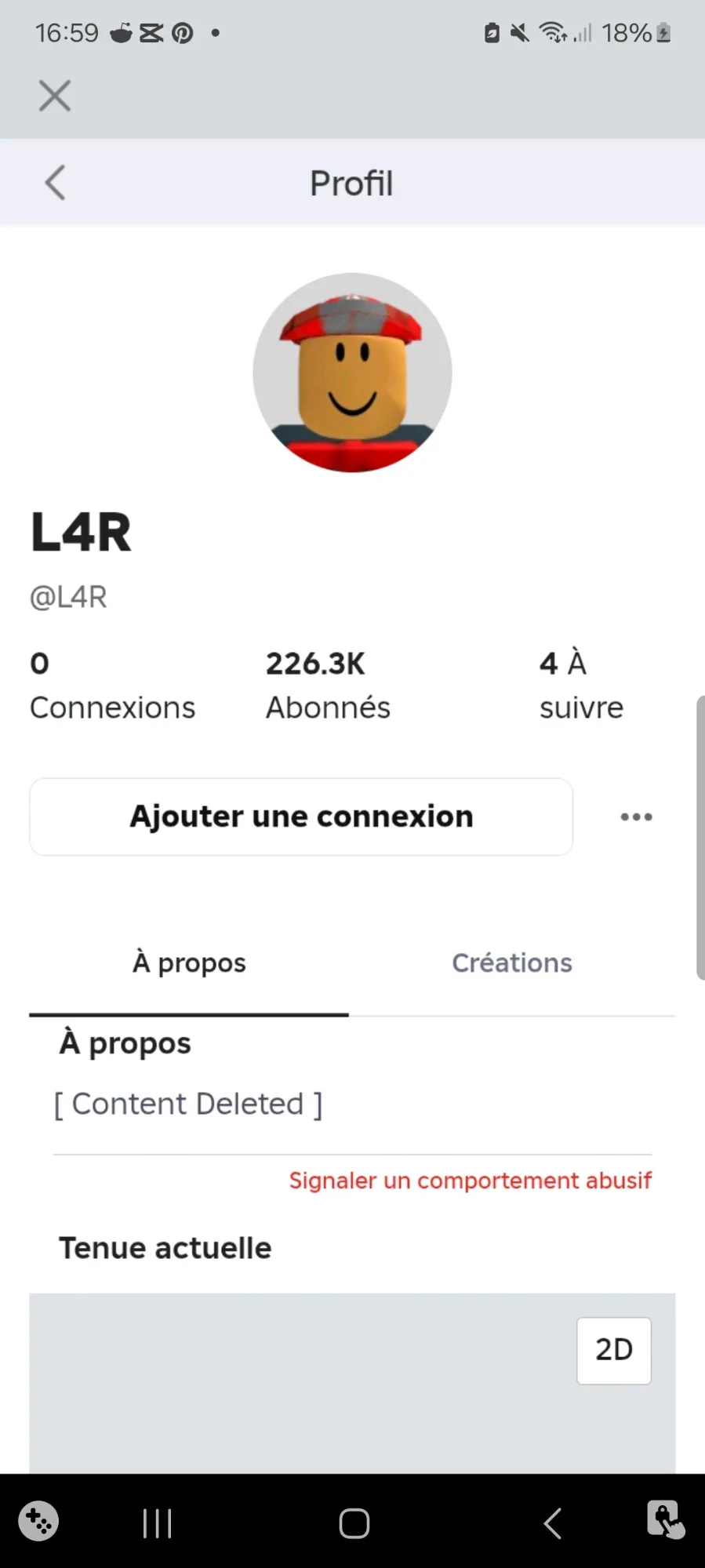Open recent apps from navigation bar
The image size is (705, 1568).
coord(158,1524)
